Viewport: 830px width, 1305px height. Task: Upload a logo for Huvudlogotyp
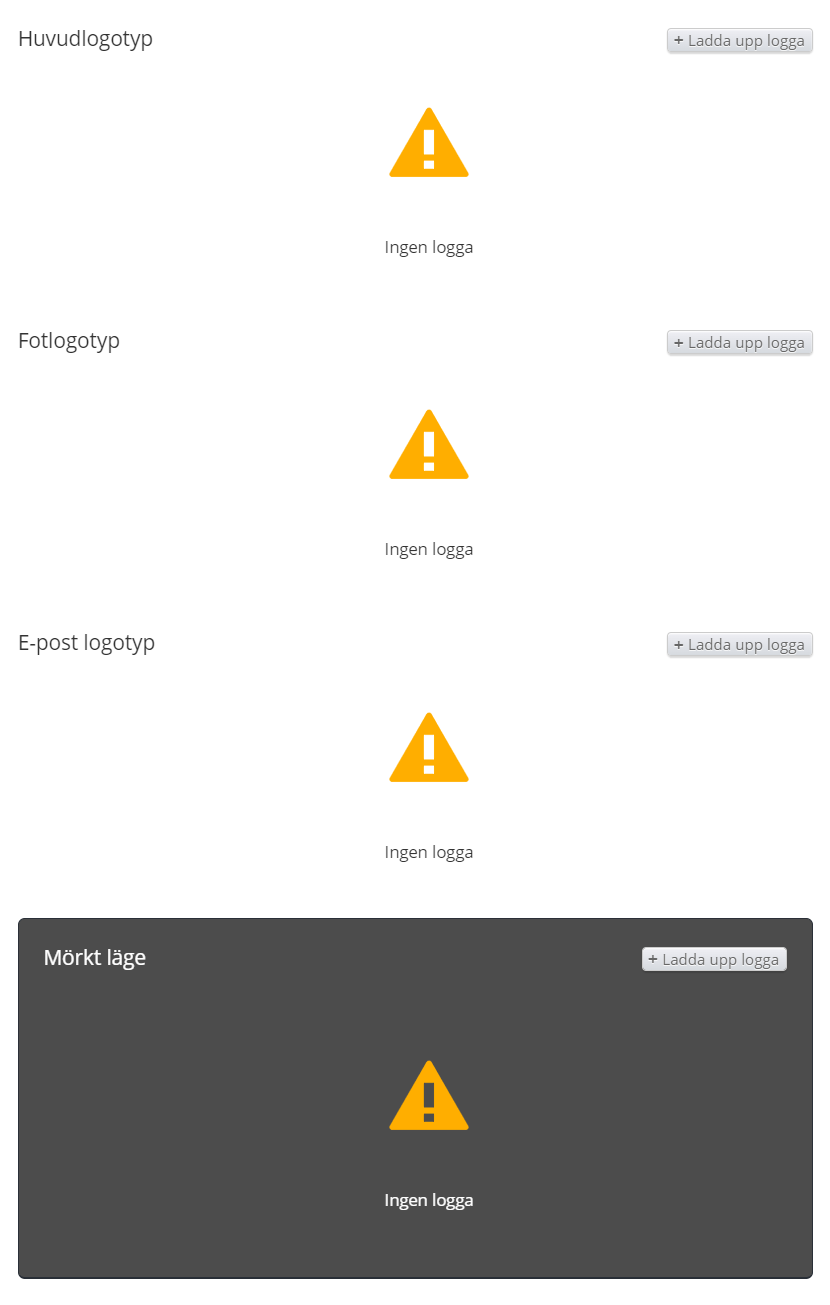tap(739, 41)
